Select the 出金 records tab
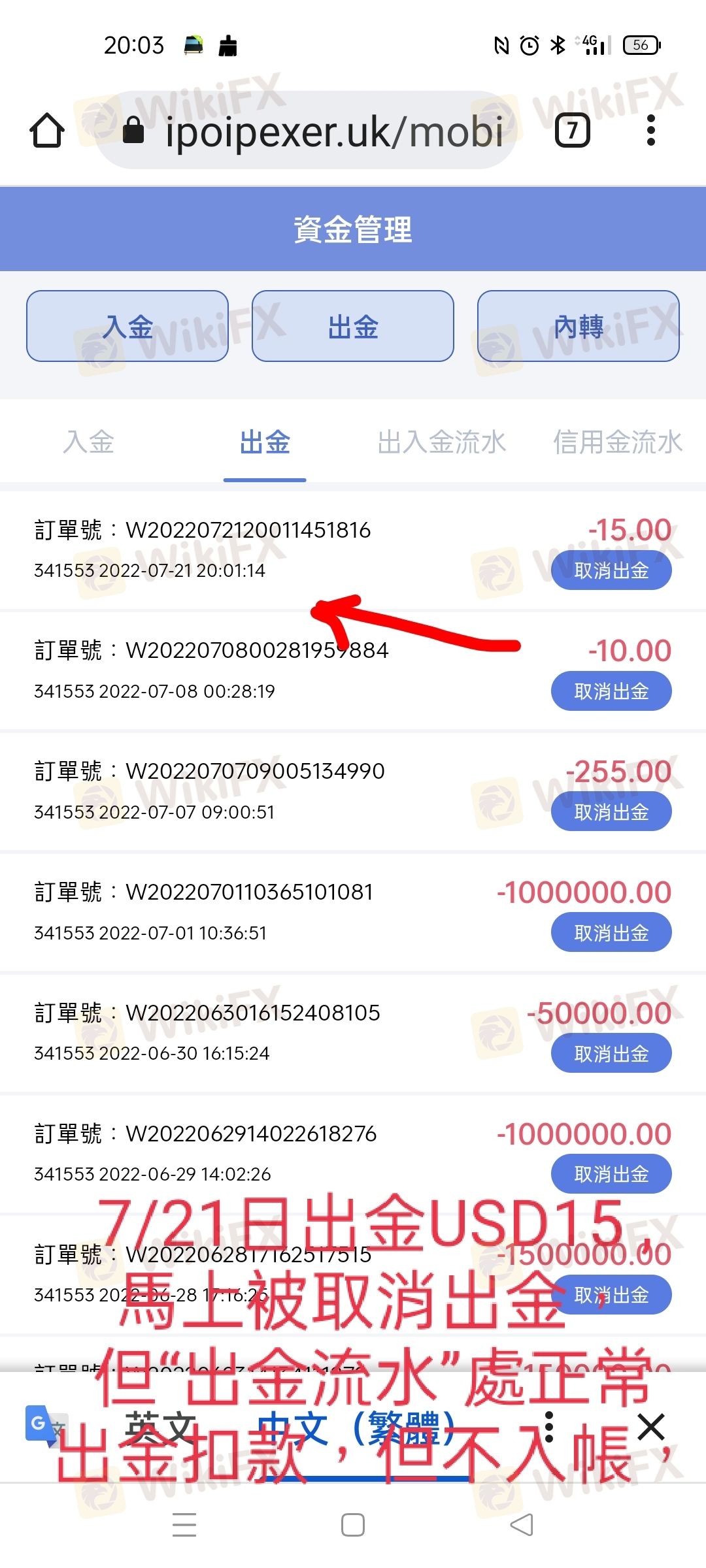Image resolution: width=706 pixels, height=1568 pixels. click(x=265, y=442)
